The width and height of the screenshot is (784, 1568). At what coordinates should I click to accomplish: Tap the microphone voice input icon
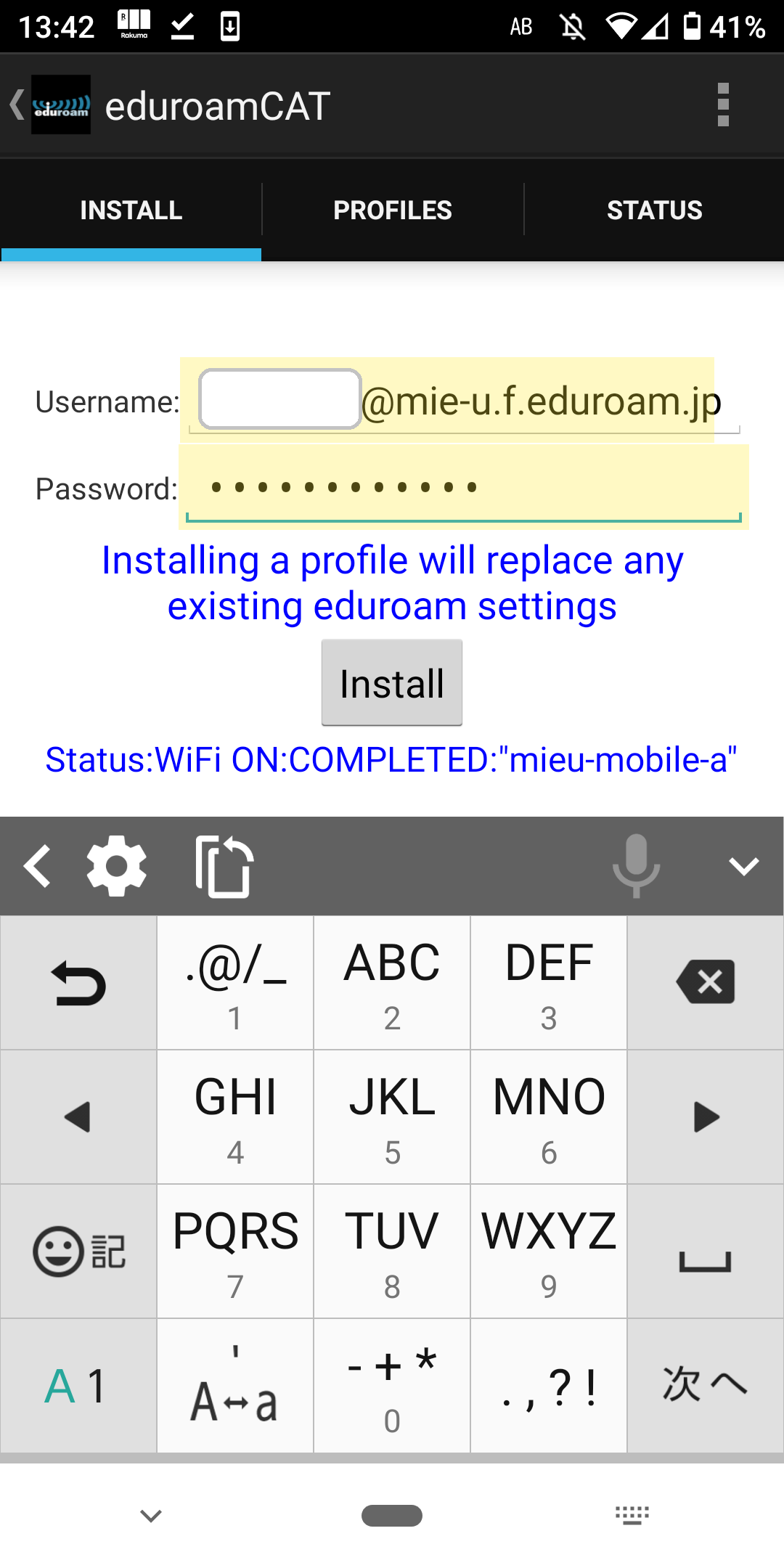click(637, 865)
